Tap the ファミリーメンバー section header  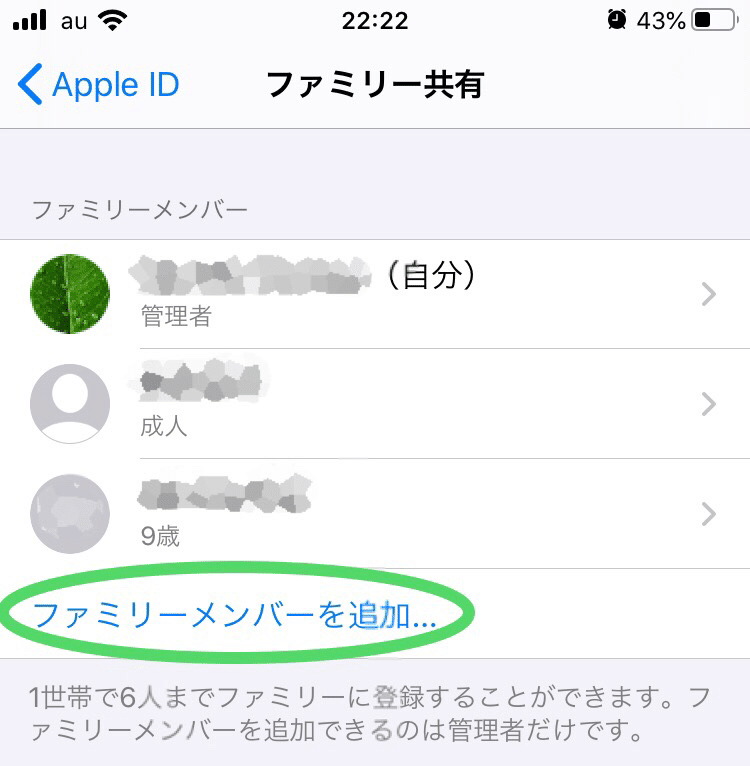[x=140, y=208]
